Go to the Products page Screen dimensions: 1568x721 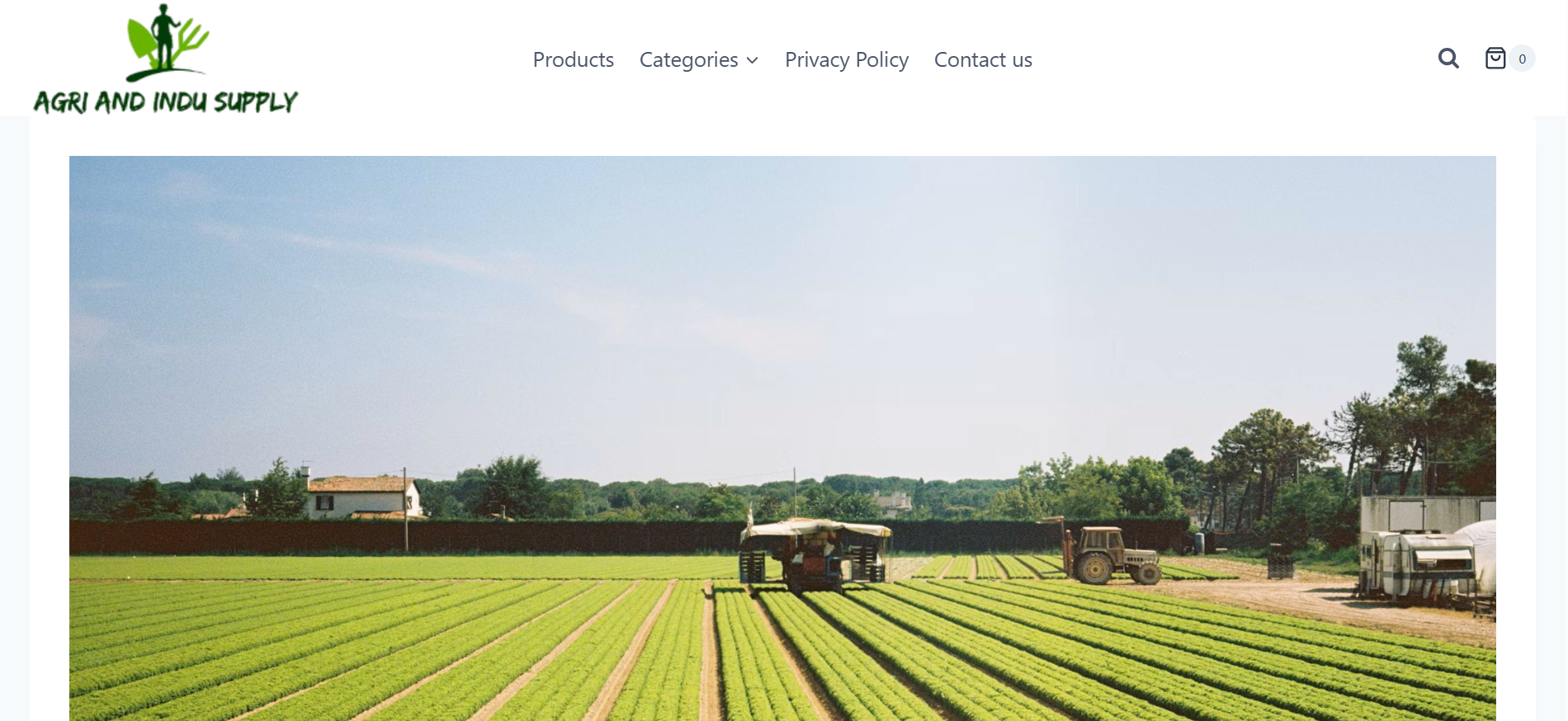(x=573, y=60)
